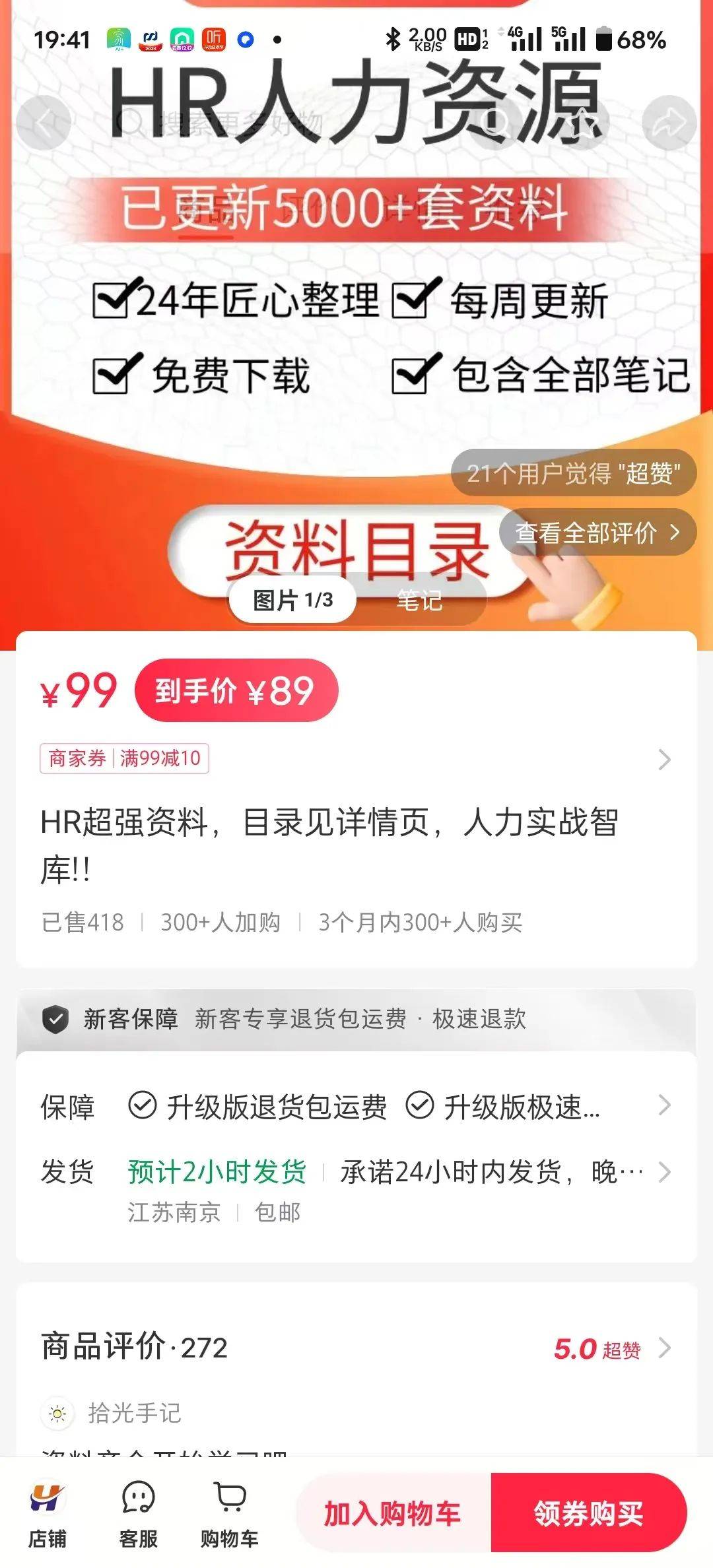Viewport: 713px width, 1568px height.
Task: Expand the 保障 guarantee row
Action: [x=356, y=1107]
